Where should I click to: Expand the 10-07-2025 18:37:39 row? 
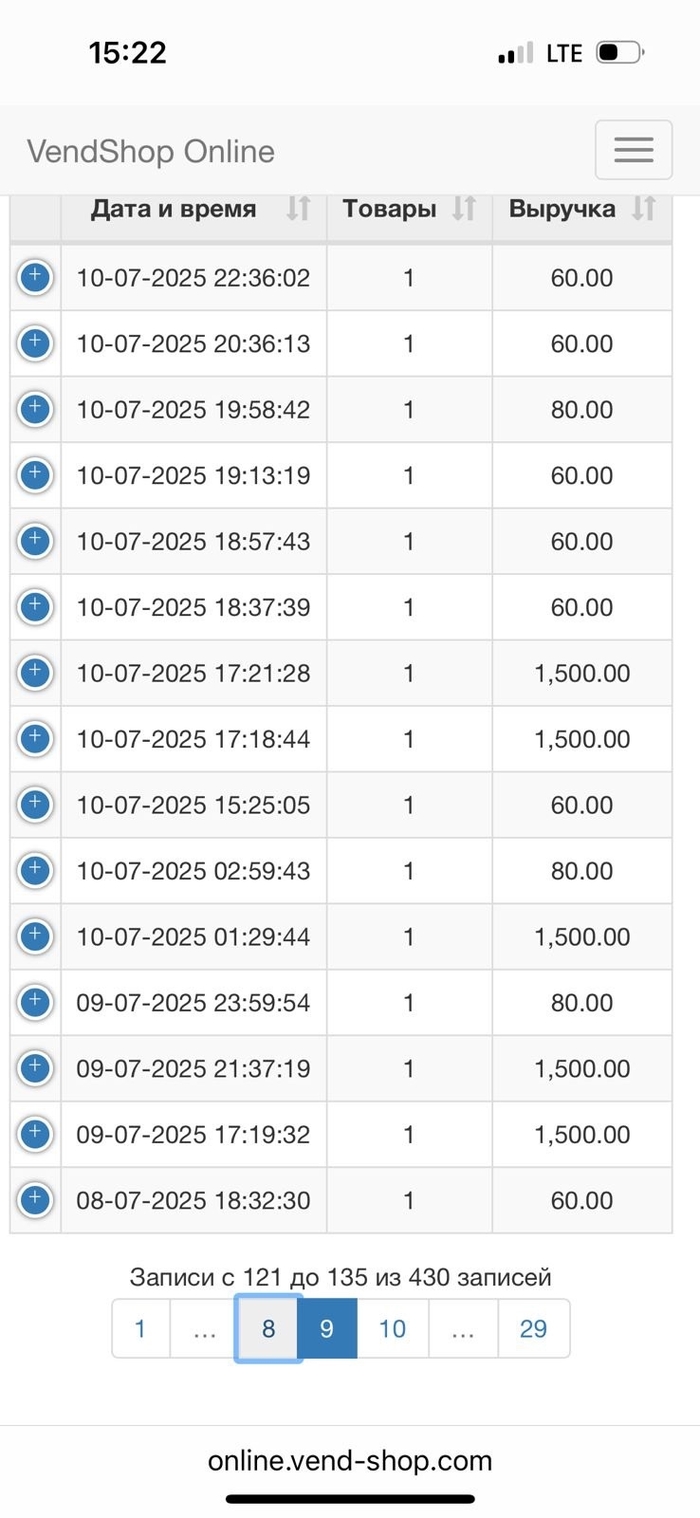(35, 607)
